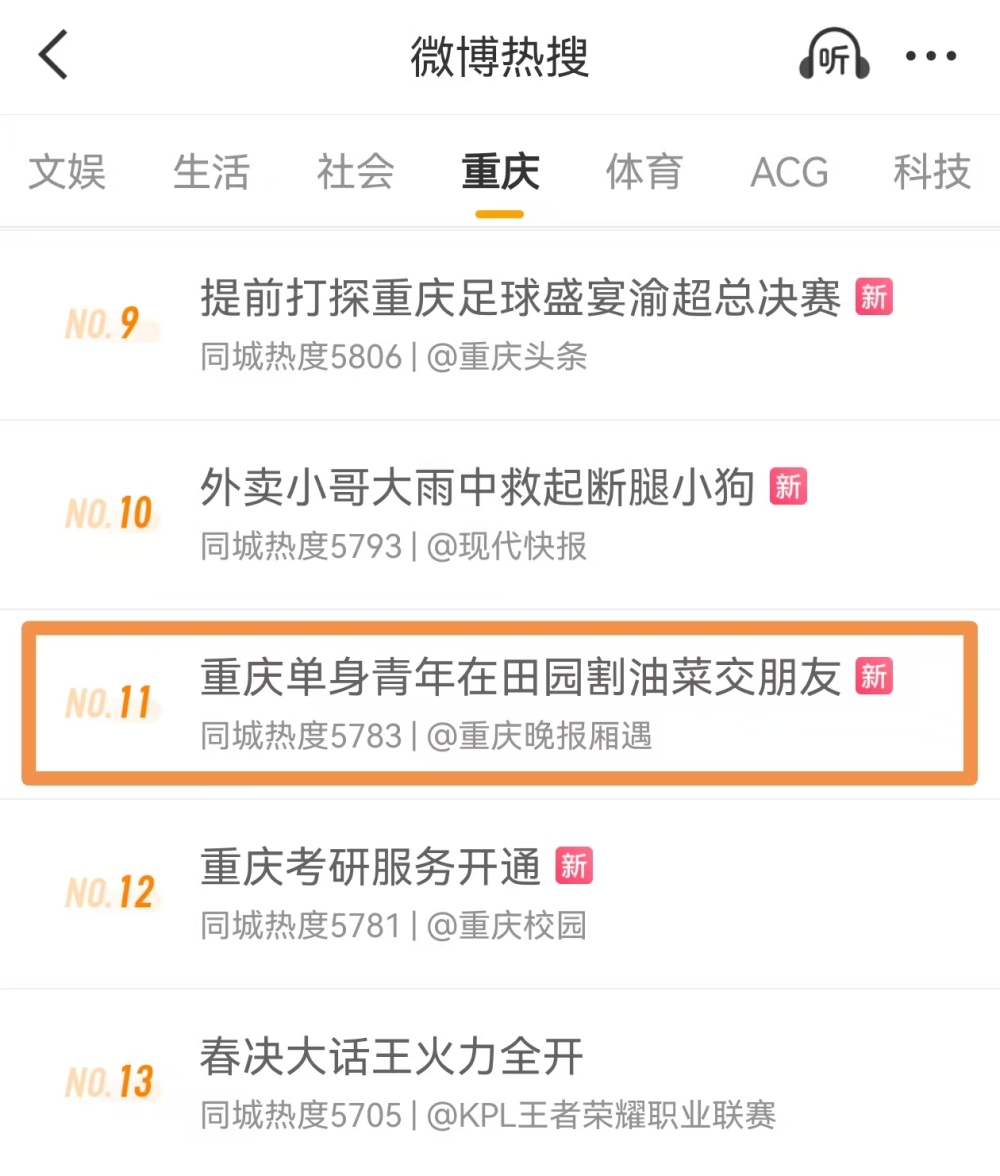Select the 体育 tab
Image resolution: width=1000 pixels, height=1176 pixels.
click(644, 172)
